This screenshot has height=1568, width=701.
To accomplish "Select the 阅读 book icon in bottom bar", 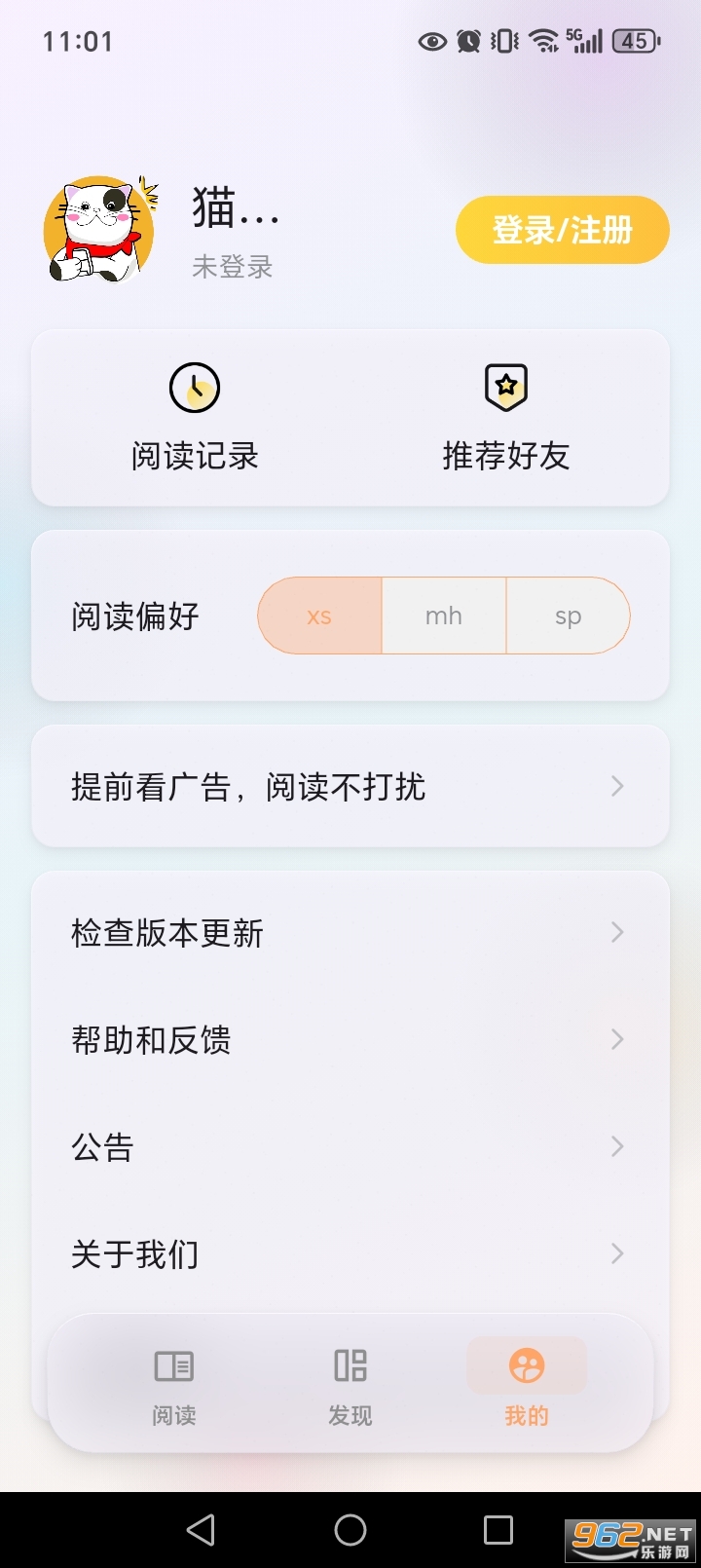I will (174, 1365).
